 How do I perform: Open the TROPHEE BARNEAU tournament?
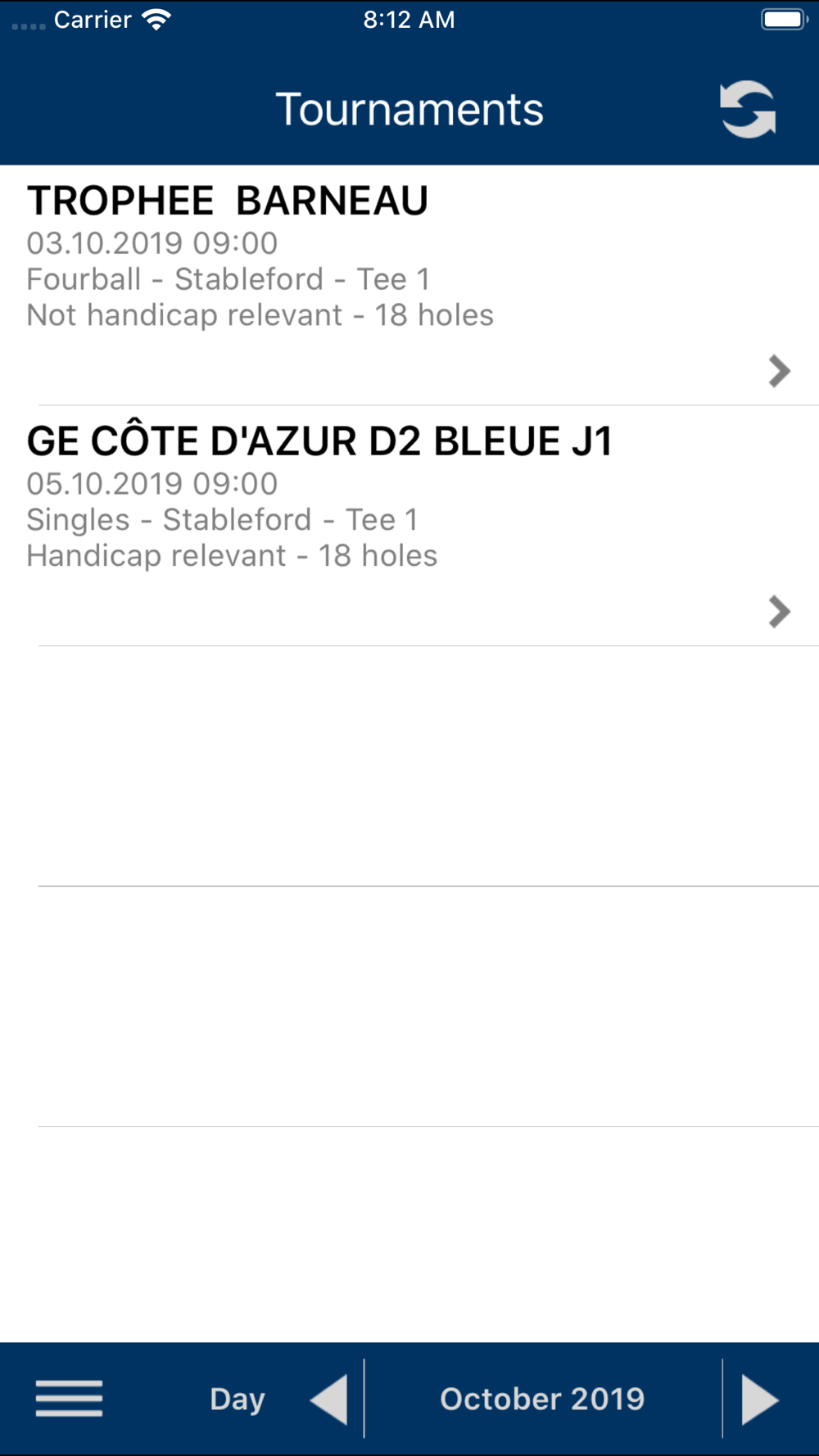(409, 285)
